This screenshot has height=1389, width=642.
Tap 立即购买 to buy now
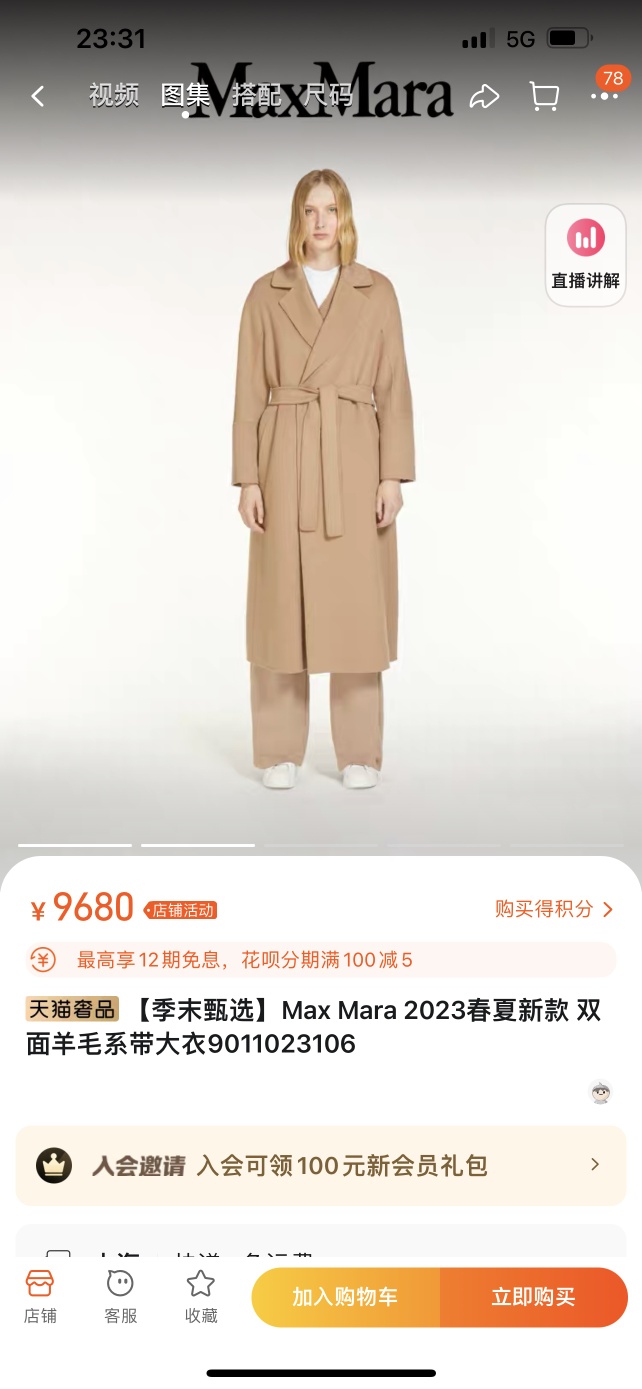click(533, 1297)
